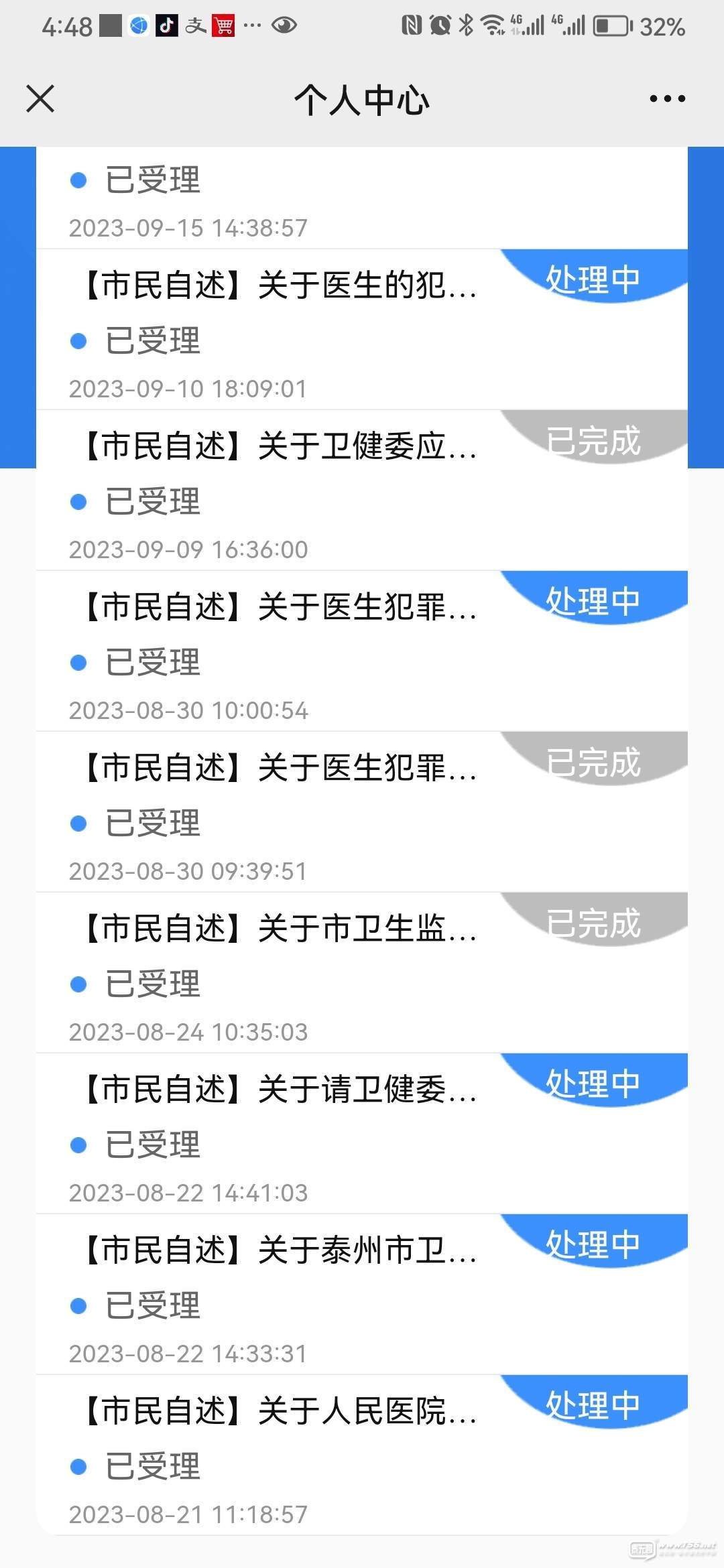Close the 个人中心 page
This screenshot has height=1568, width=724.
[40, 99]
